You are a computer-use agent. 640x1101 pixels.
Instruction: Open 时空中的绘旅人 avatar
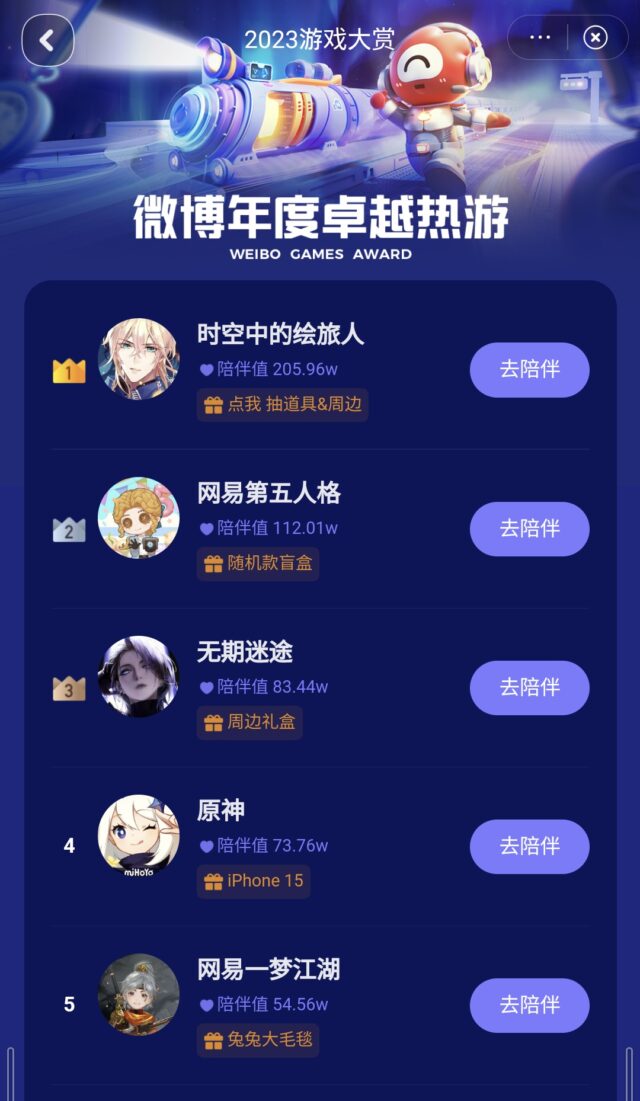[x=139, y=358]
